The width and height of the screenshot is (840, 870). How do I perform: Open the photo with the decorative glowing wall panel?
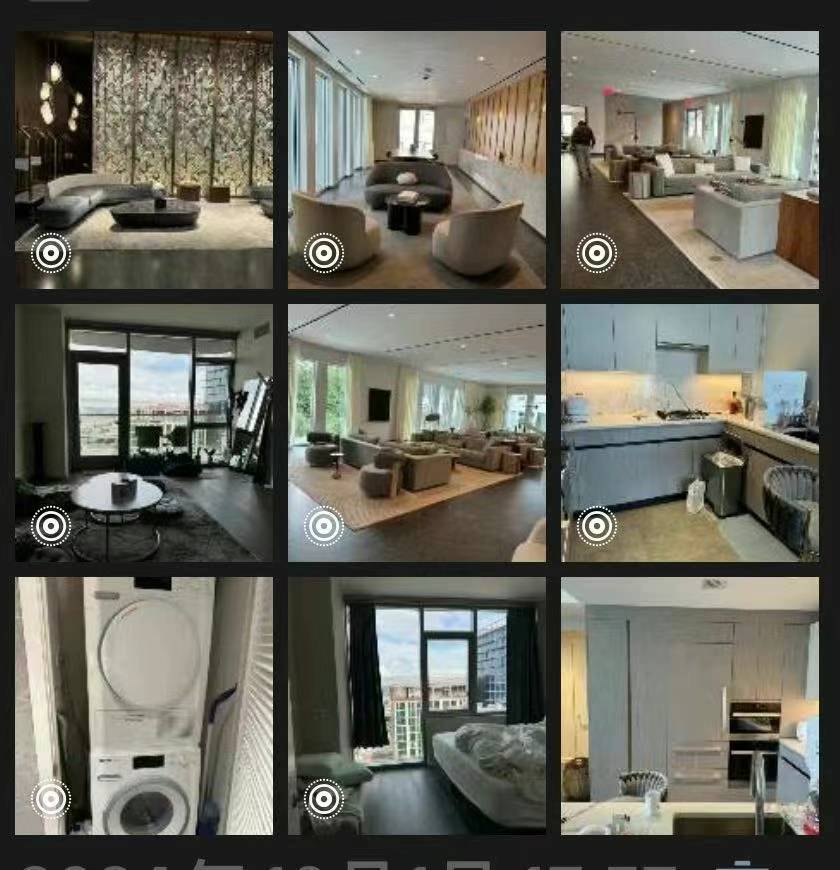[x=144, y=160]
